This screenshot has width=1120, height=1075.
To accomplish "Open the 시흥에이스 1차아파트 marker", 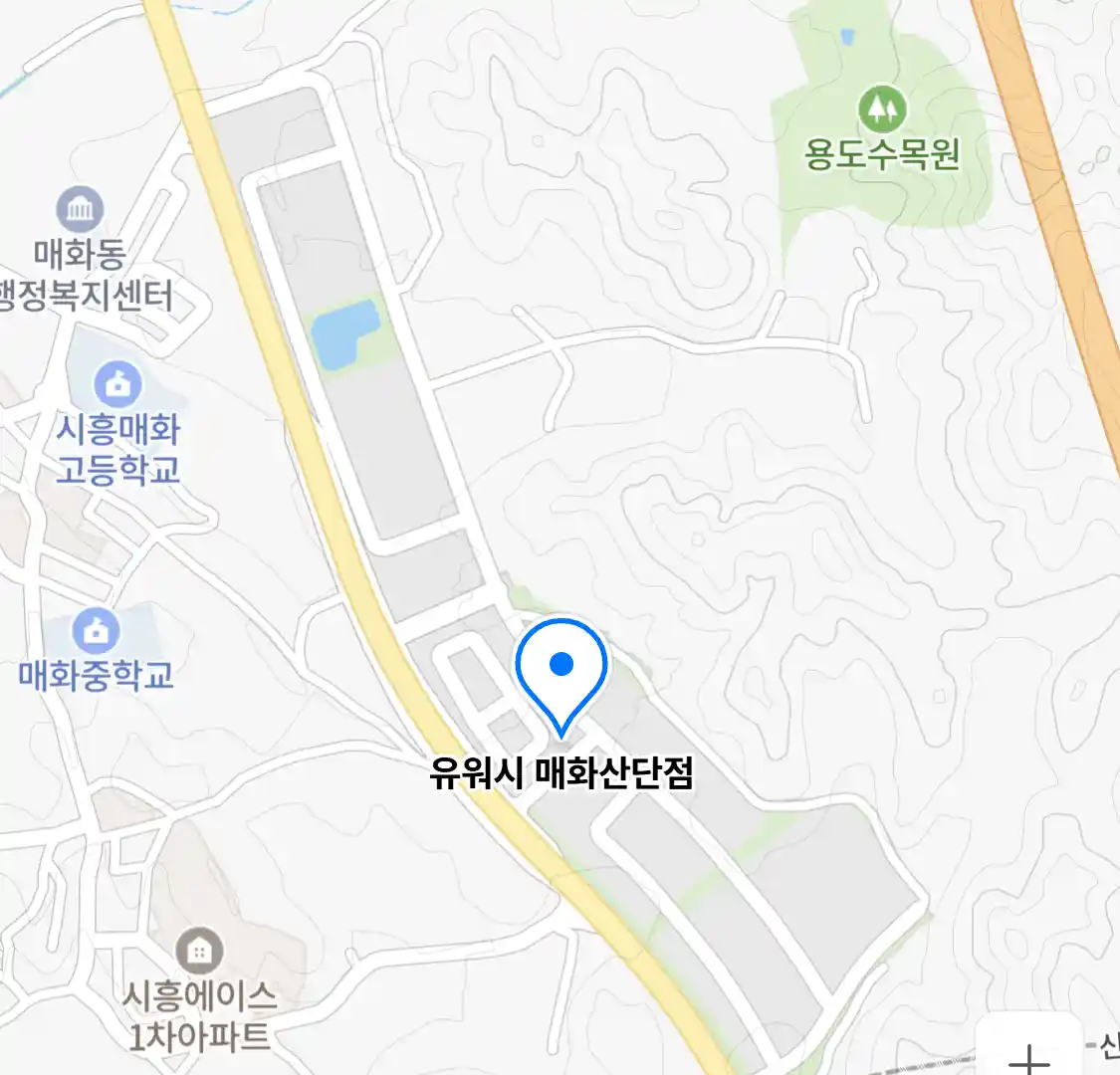I will point(199,952).
